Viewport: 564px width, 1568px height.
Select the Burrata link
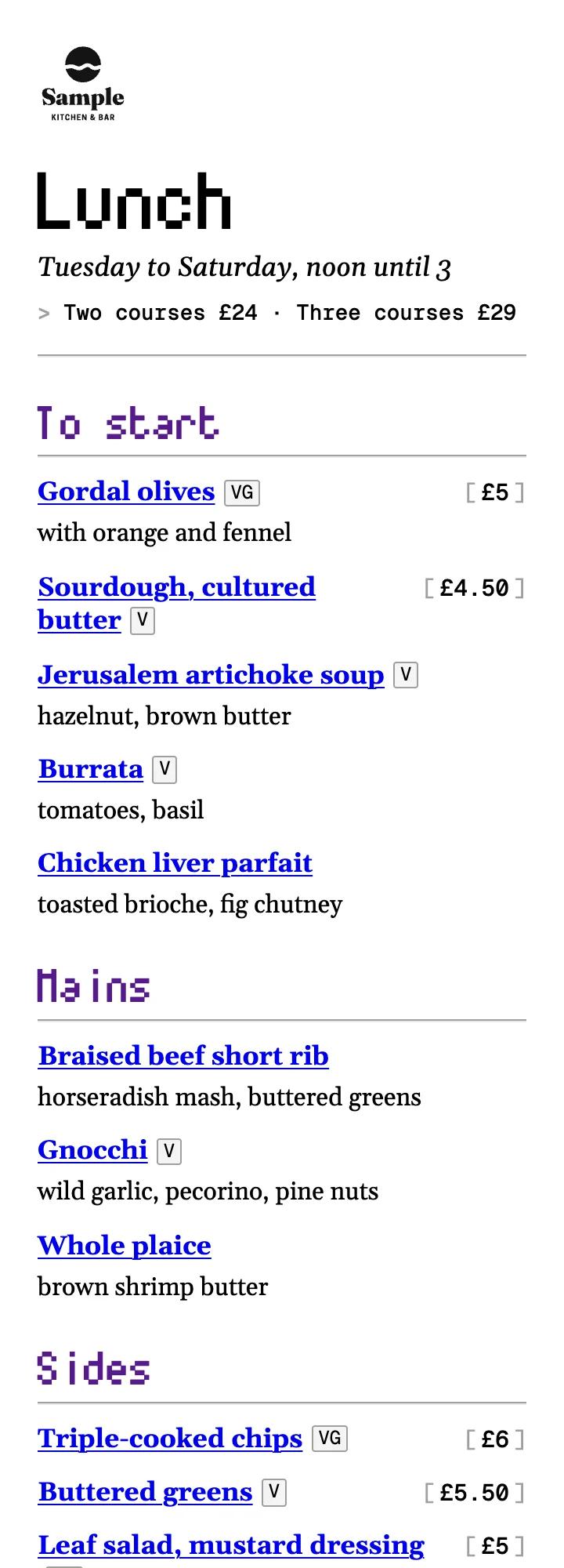pos(90,769)
